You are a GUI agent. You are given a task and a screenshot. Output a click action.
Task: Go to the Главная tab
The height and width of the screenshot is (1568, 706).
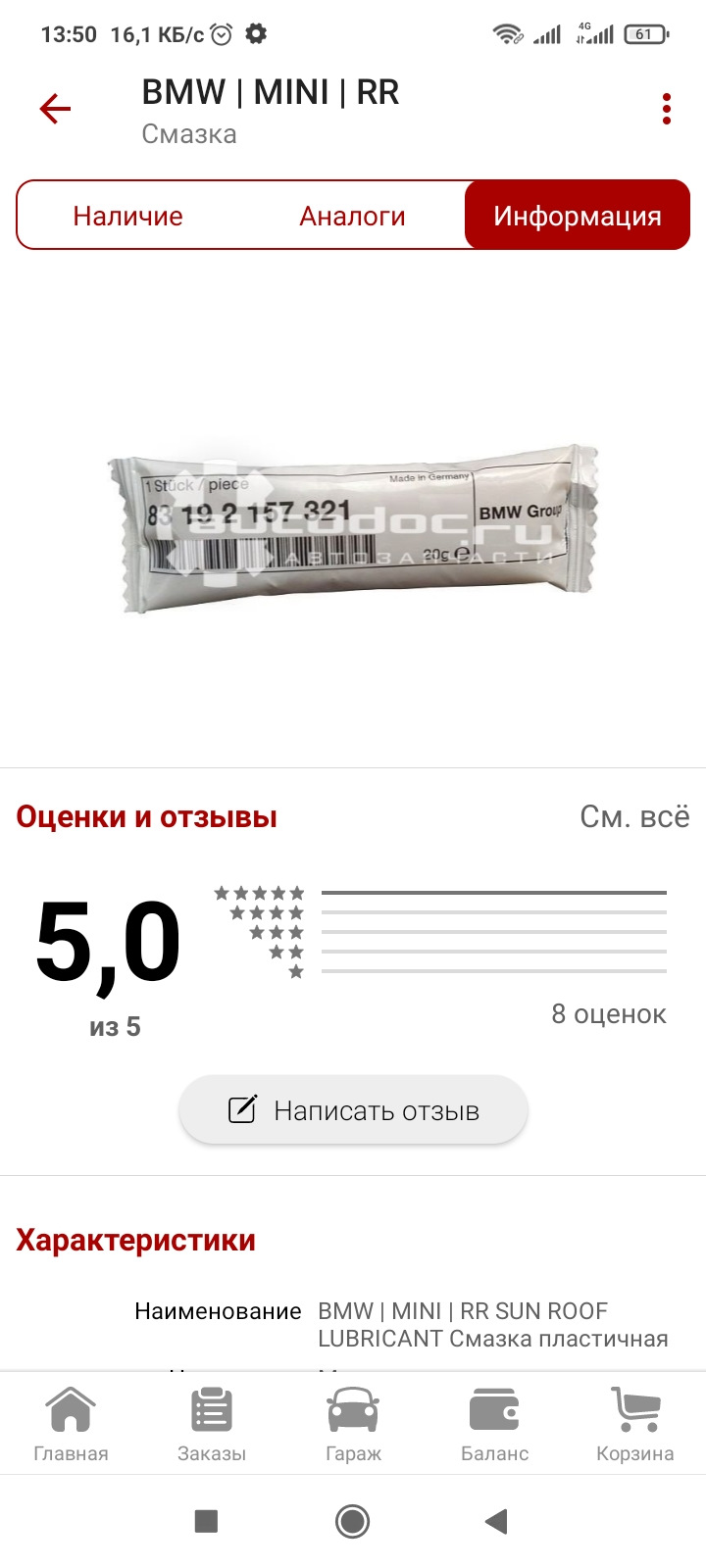(71, 1424)
